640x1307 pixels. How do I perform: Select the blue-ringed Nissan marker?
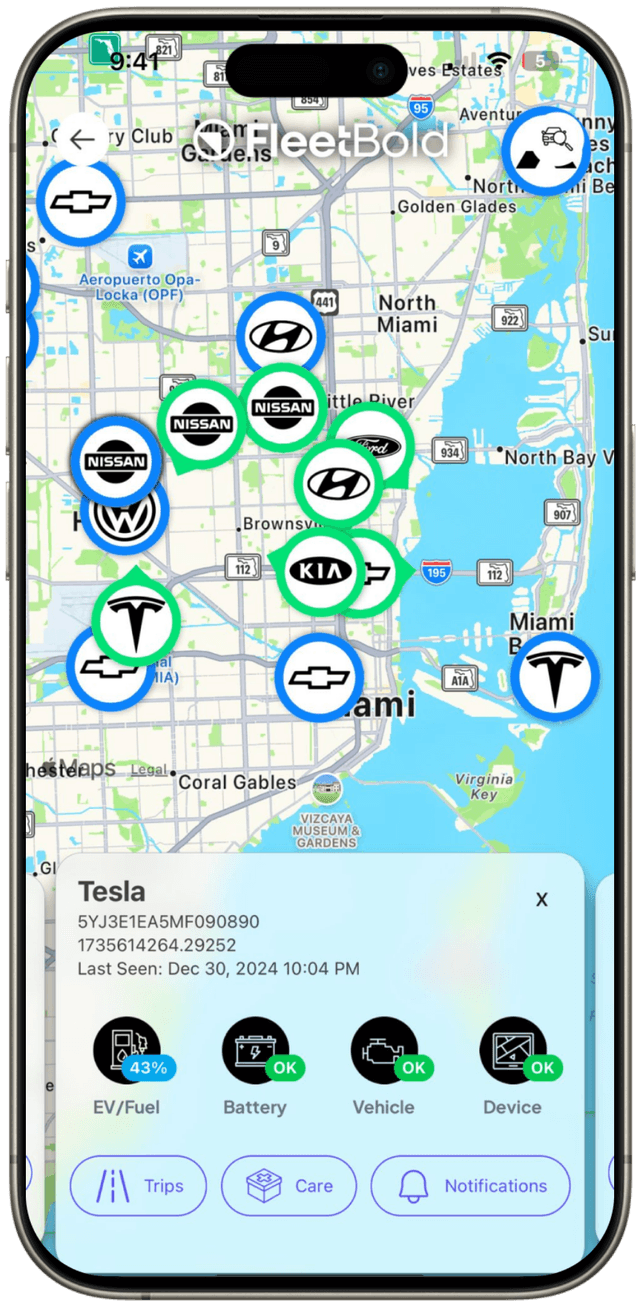(x=115, y=461)
